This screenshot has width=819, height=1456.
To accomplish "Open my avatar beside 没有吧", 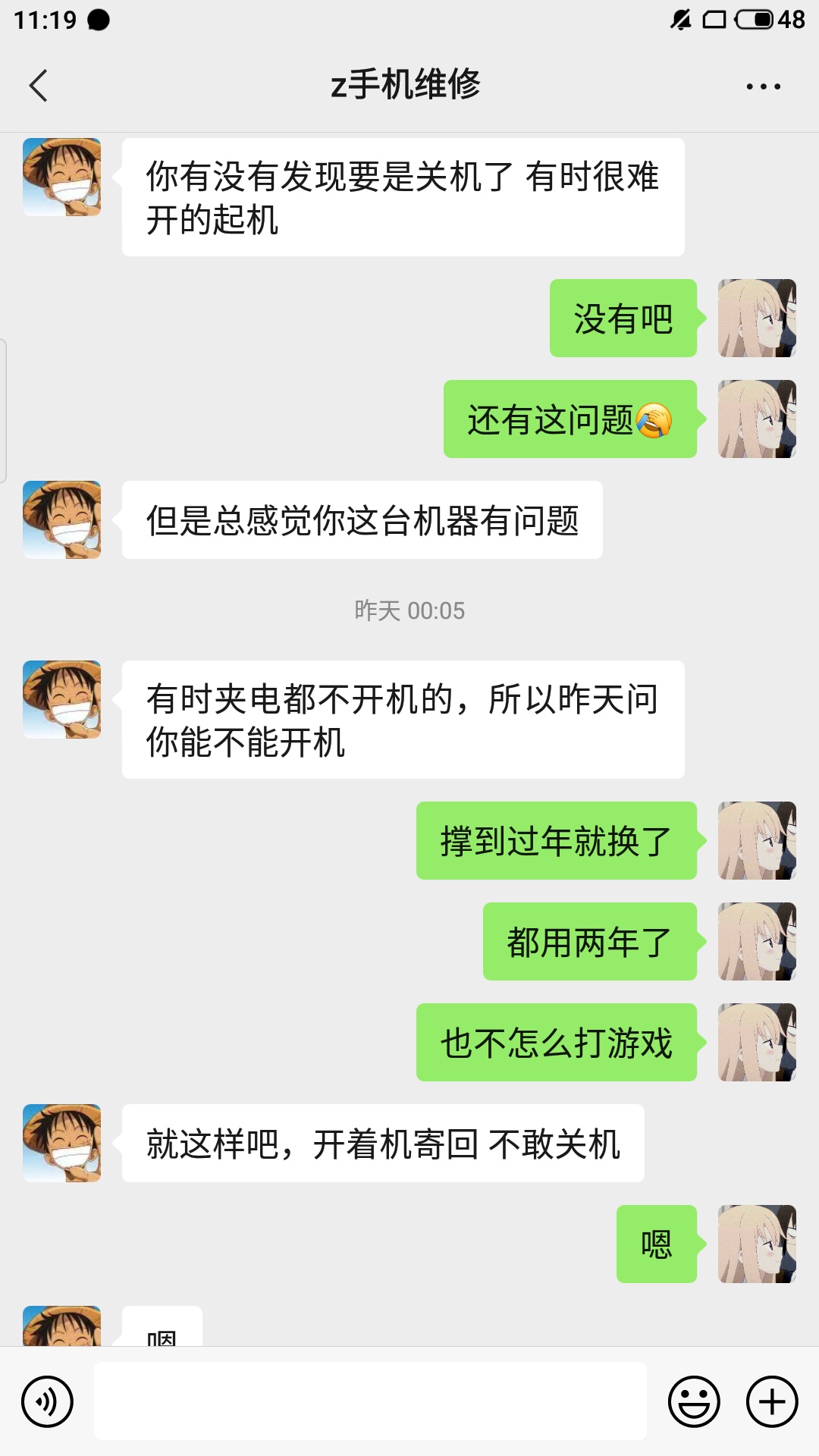I will (x=757, y=318).
